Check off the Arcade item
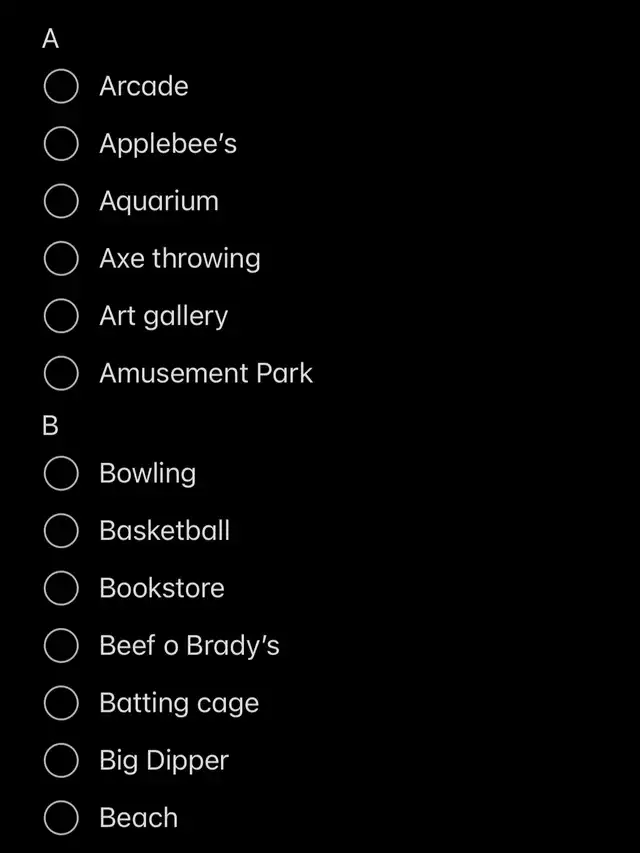The width and height of the screenshot is (640, 853). click(x=62, y=87)
